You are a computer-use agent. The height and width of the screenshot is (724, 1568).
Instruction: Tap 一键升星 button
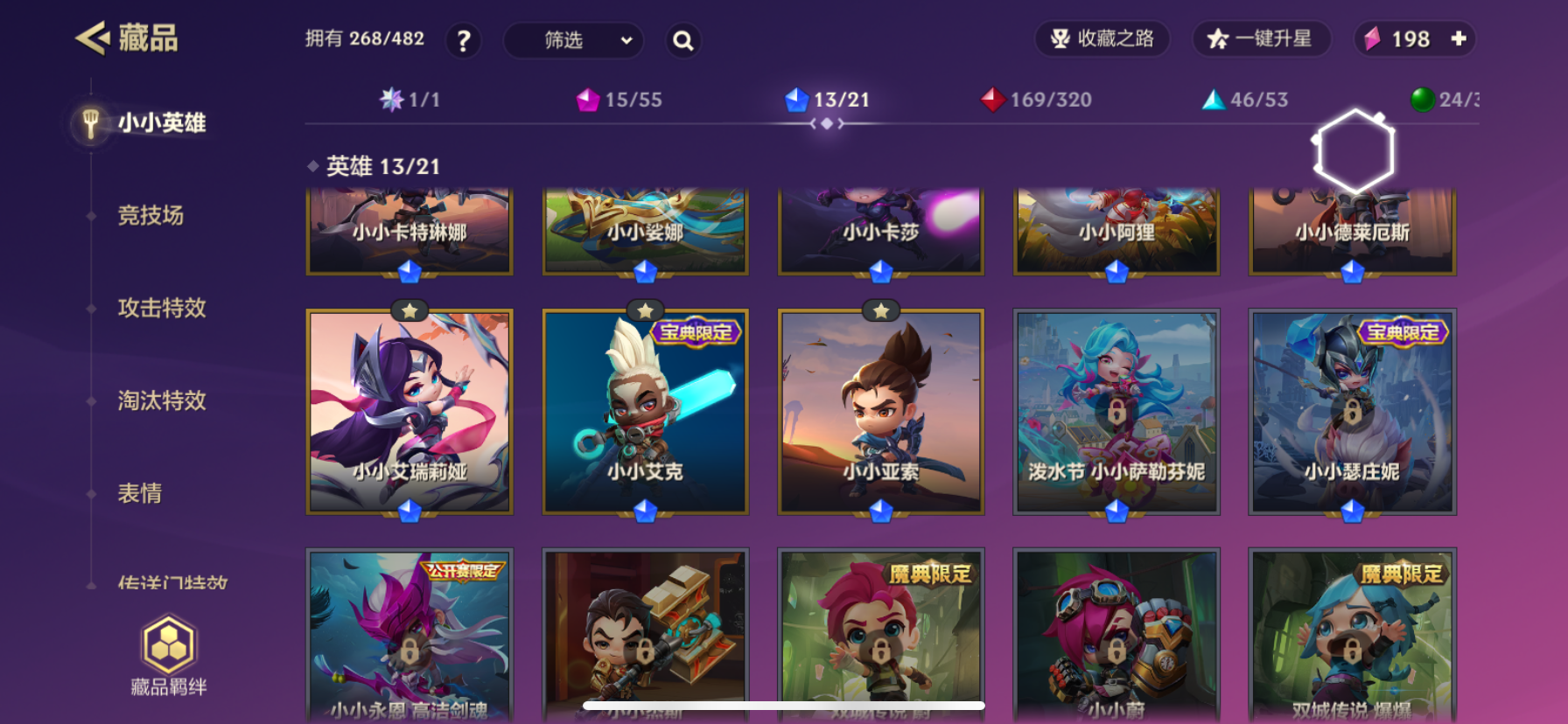(1261, 38)
